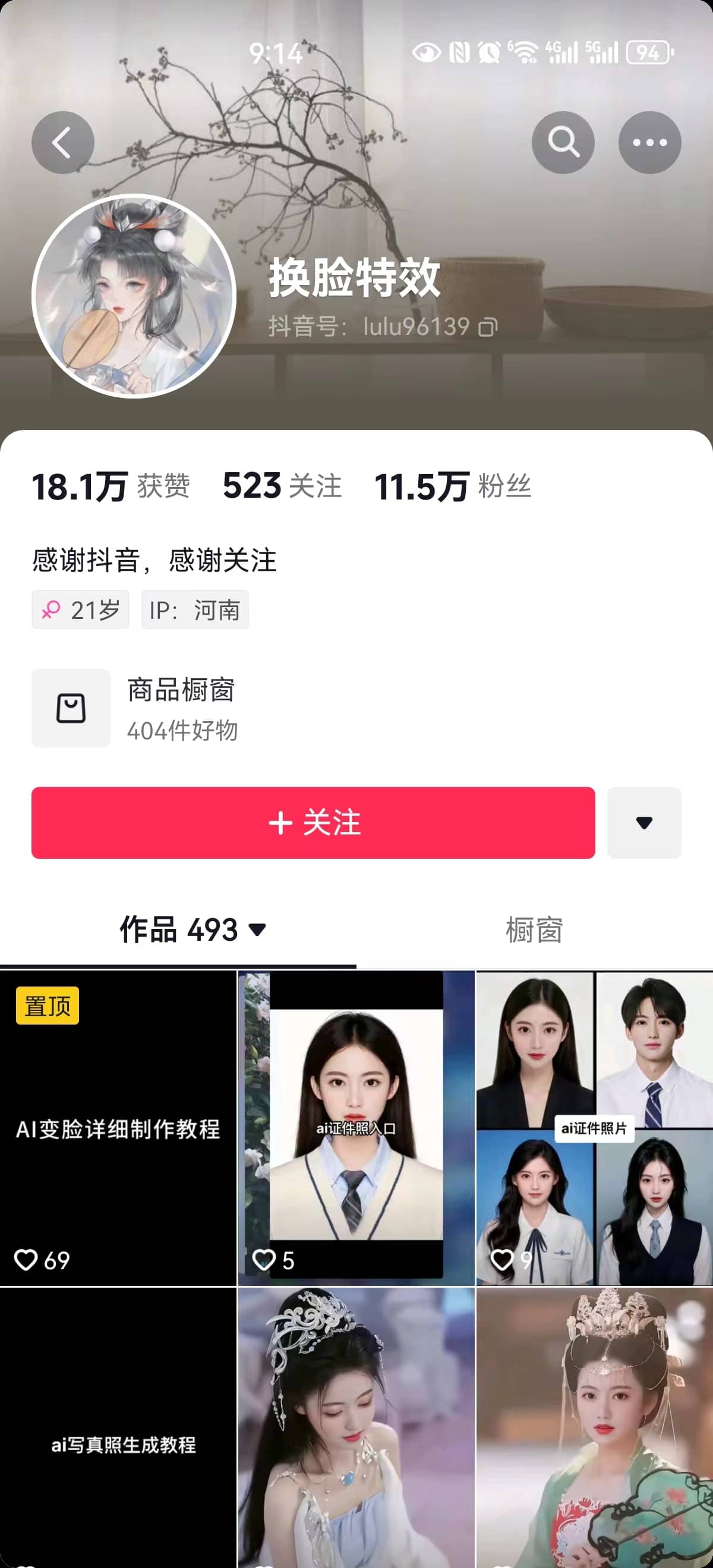Image resolution: width=713 pixels, height=1568 pixels.
Task: Open the ai证件照入口 video
Action: (x=355, y=1128)
